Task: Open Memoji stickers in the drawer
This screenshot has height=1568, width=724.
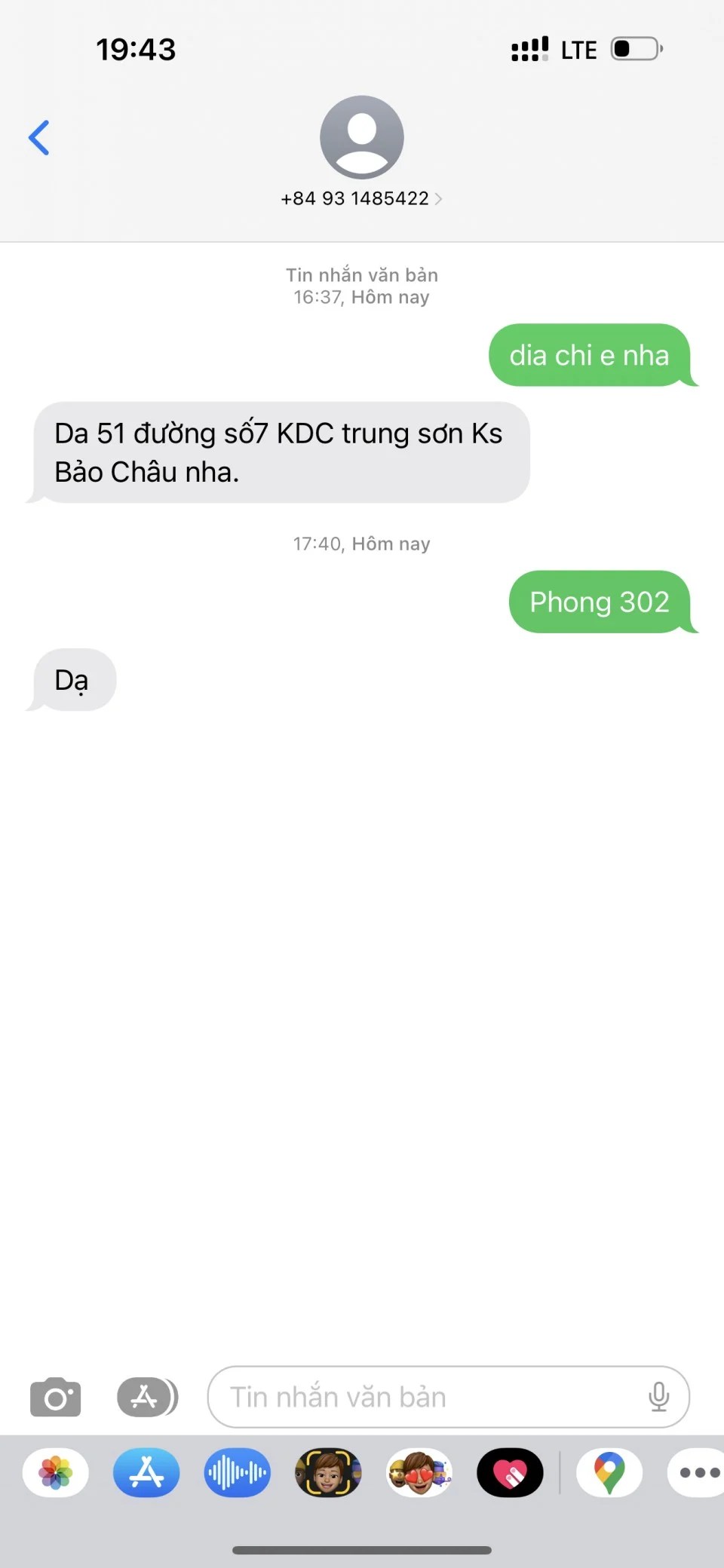Action: tap(419, 1472)
